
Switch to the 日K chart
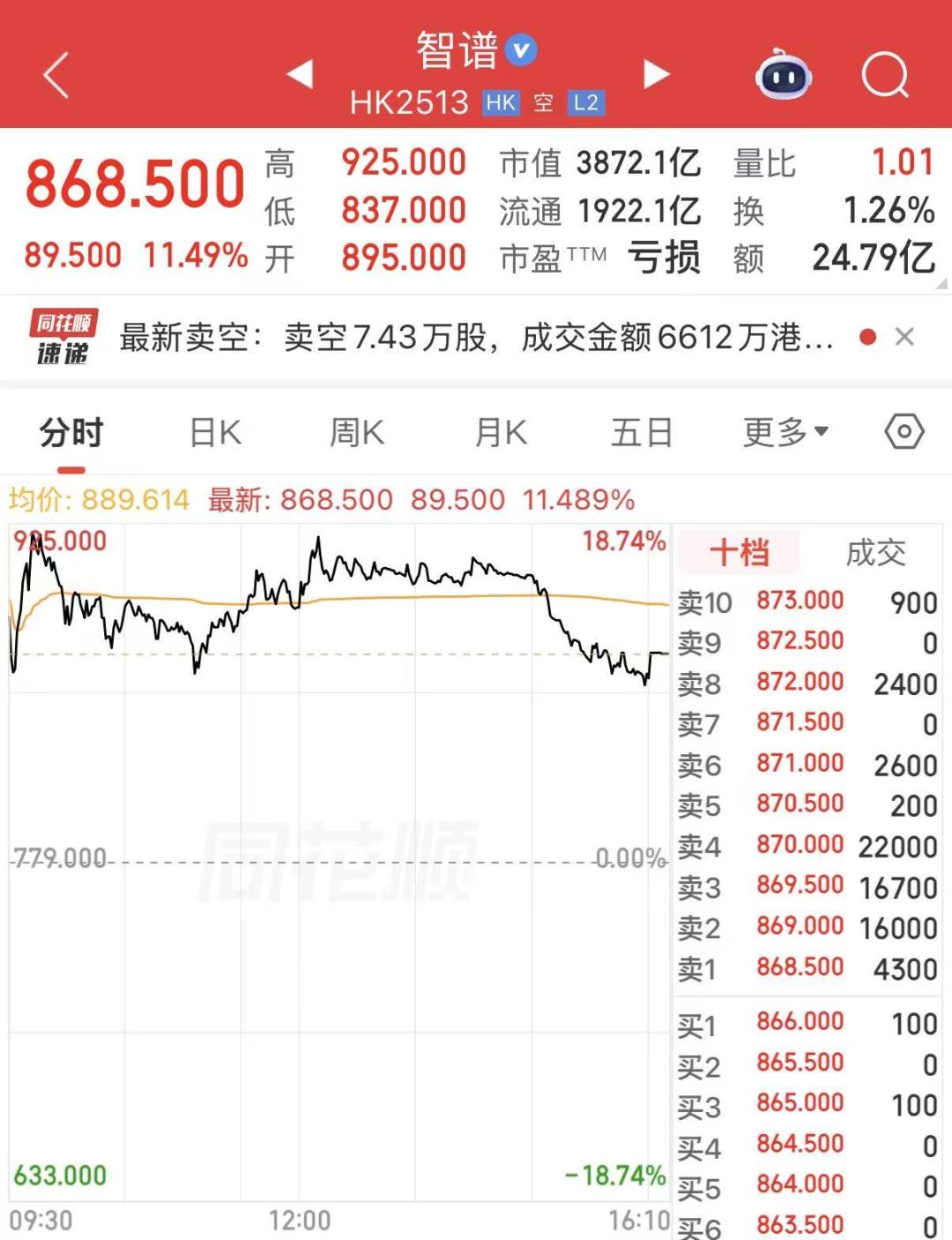tap(216, 433)
